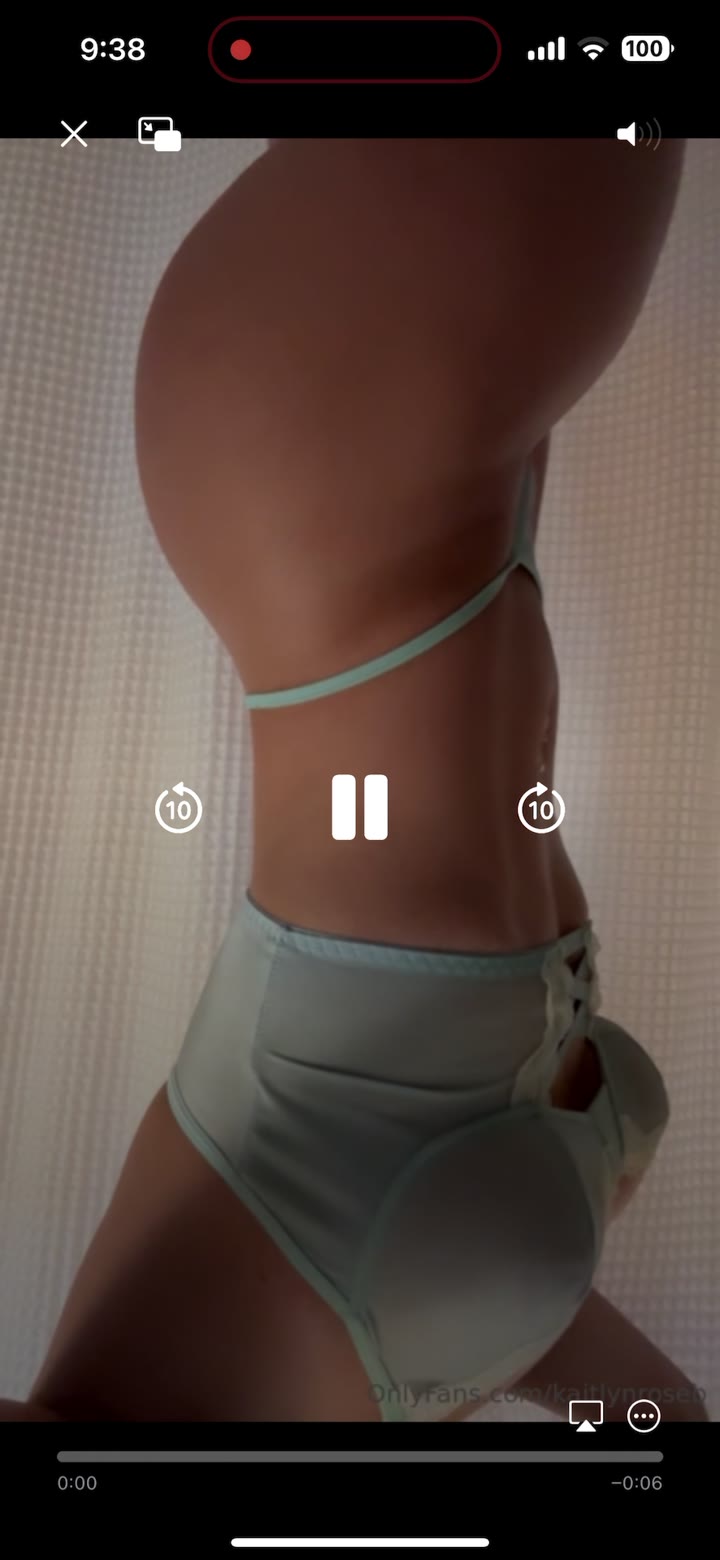The width and height of the screenshot is (720, 1560).
Task: Pause the video playback
Action: point(360,807)
